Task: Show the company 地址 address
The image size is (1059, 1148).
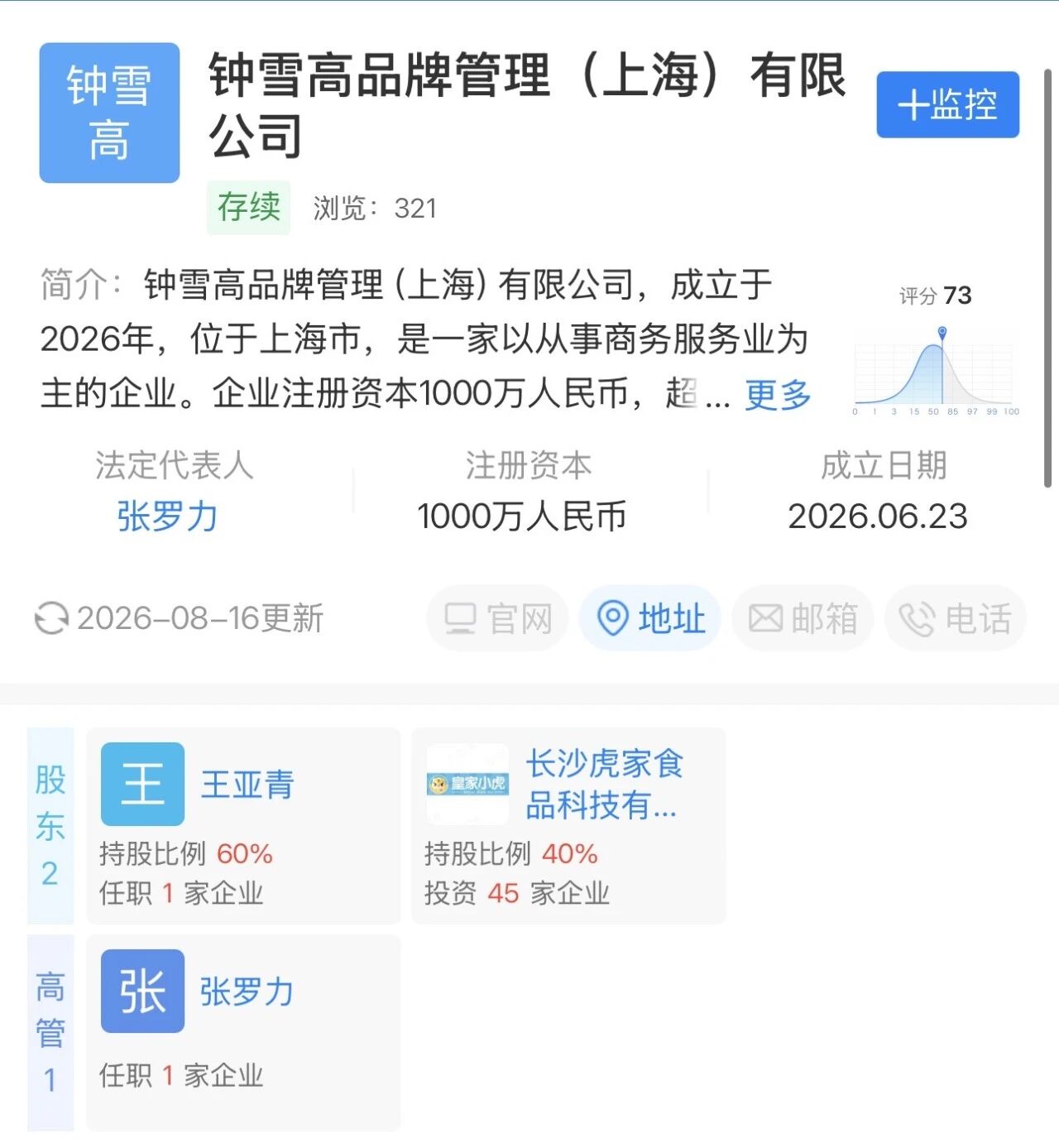Action: tap(650, 618)
